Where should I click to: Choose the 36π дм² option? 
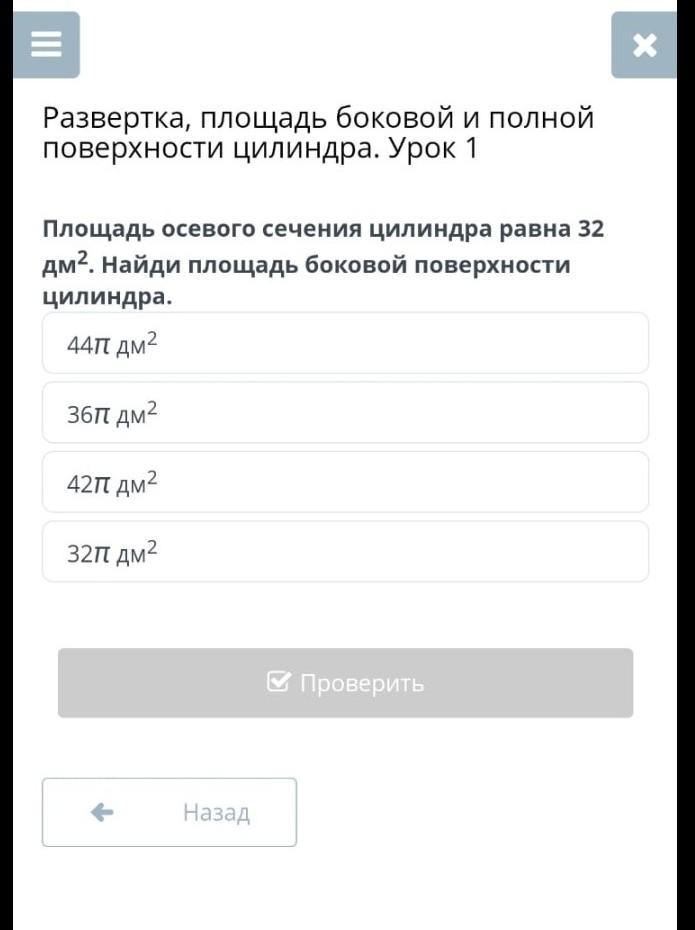[345, 412]
